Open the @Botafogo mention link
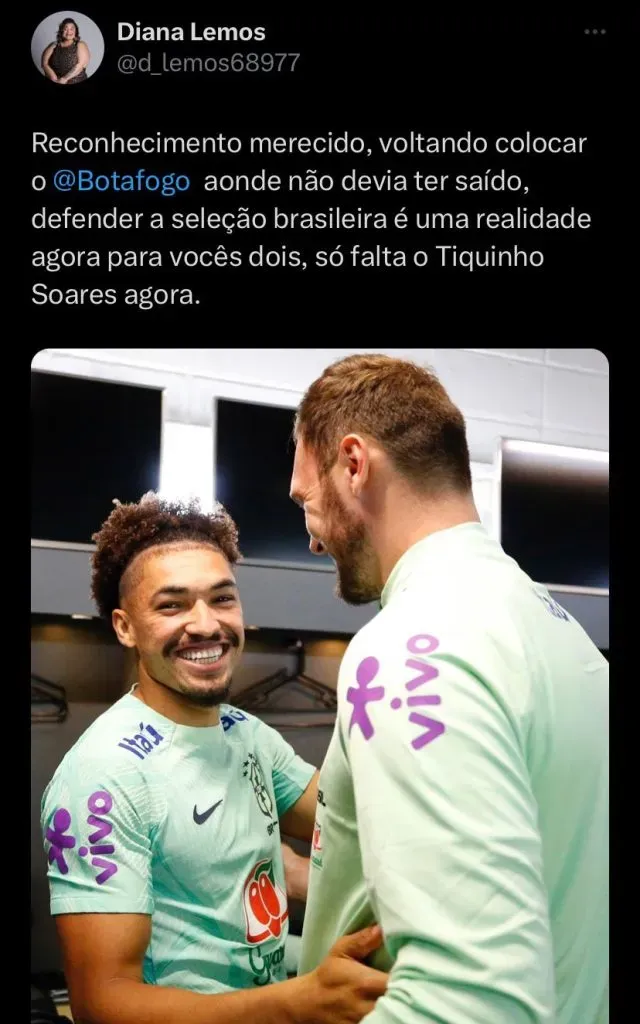This screenshot has height=1024, width=640. (120, 181)
